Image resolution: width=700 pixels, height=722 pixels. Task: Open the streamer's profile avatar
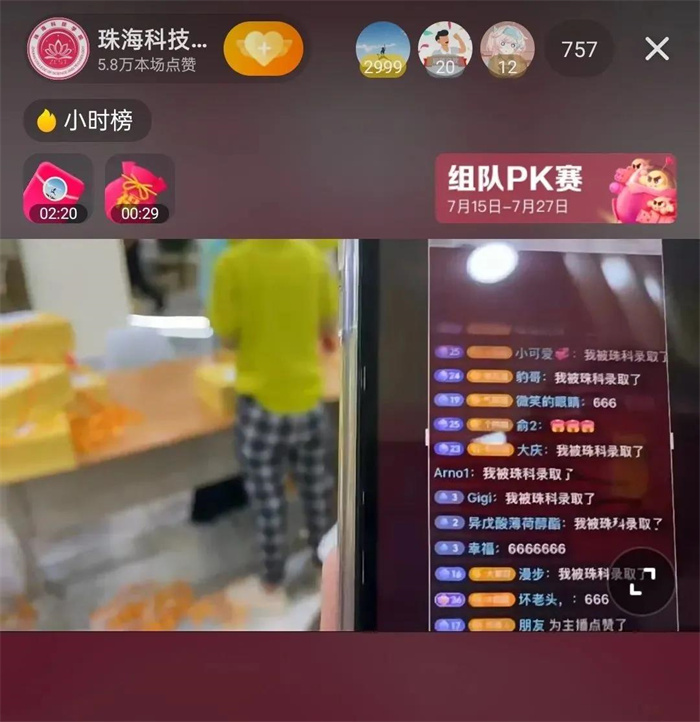58,49
